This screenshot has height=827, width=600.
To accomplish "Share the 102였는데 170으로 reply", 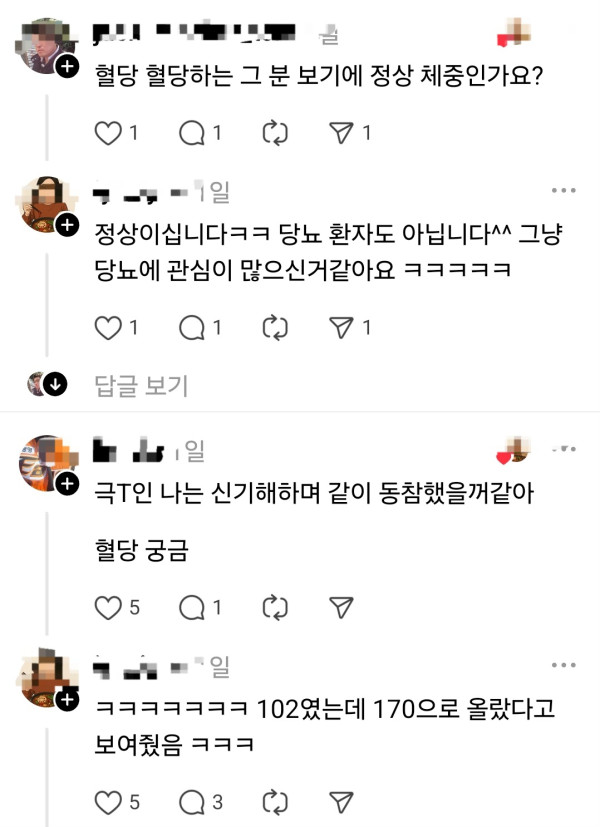I will click(341, 800).
